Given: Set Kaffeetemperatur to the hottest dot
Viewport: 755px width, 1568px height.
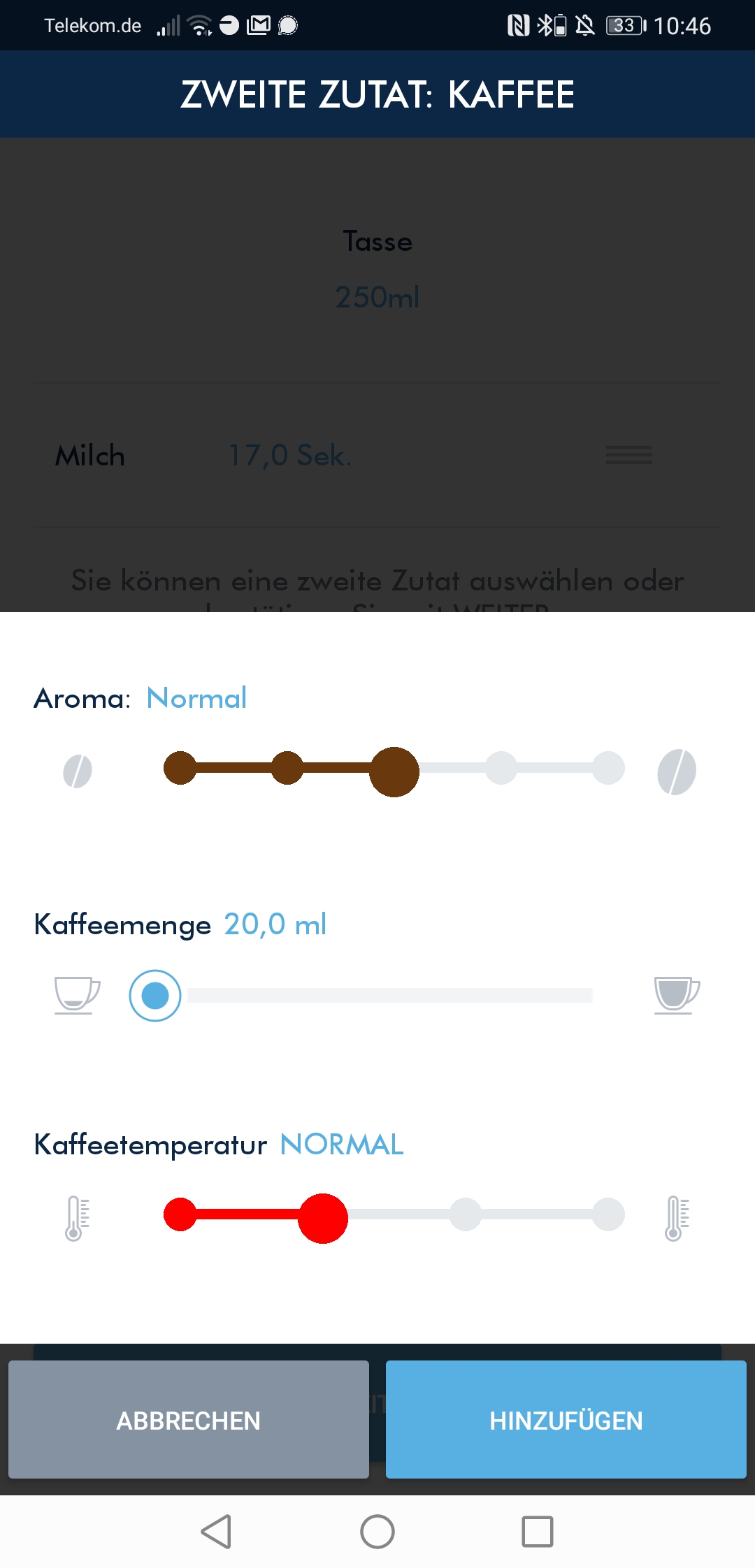Looking at the screenshot, I should 608,1214.
